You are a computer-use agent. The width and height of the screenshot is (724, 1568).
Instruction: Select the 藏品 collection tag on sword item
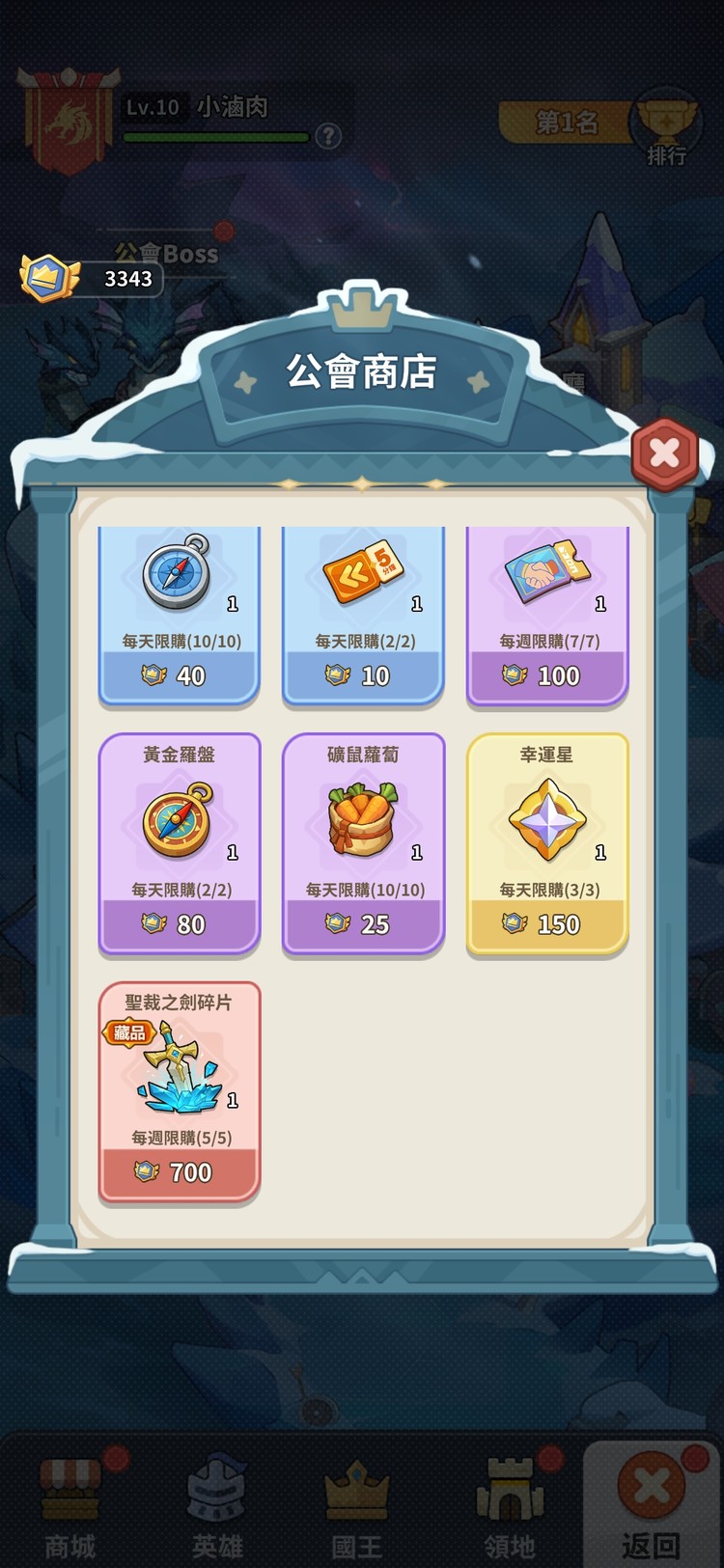coord(128,1032)
